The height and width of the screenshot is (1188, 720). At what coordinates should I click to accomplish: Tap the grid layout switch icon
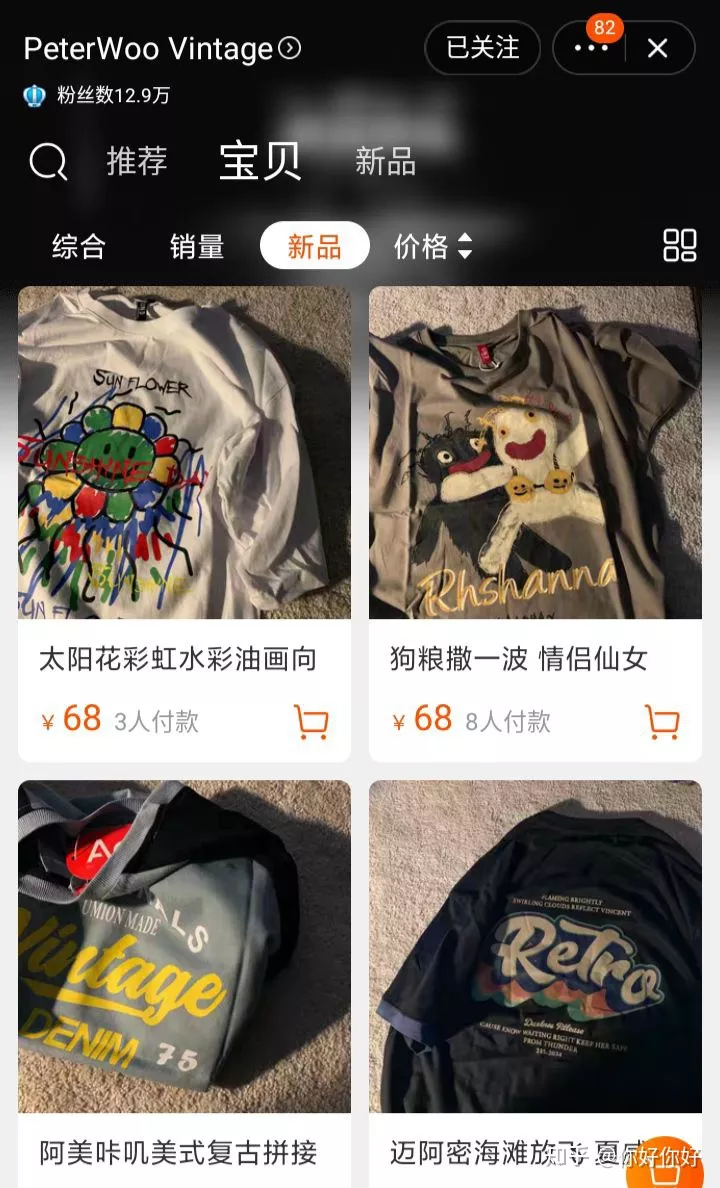682,245
